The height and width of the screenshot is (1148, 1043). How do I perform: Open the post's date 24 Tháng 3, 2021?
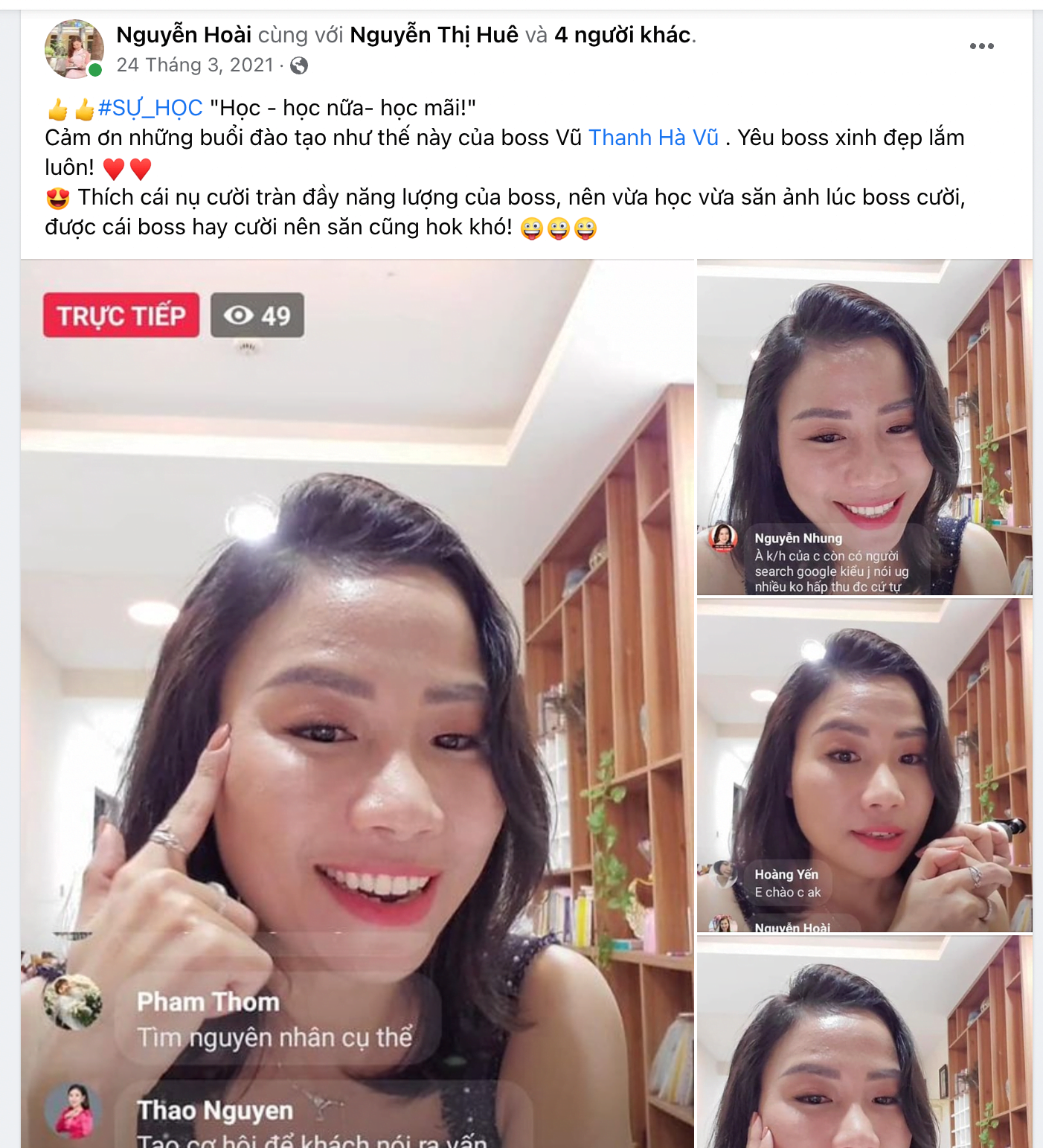pos(195,65)
